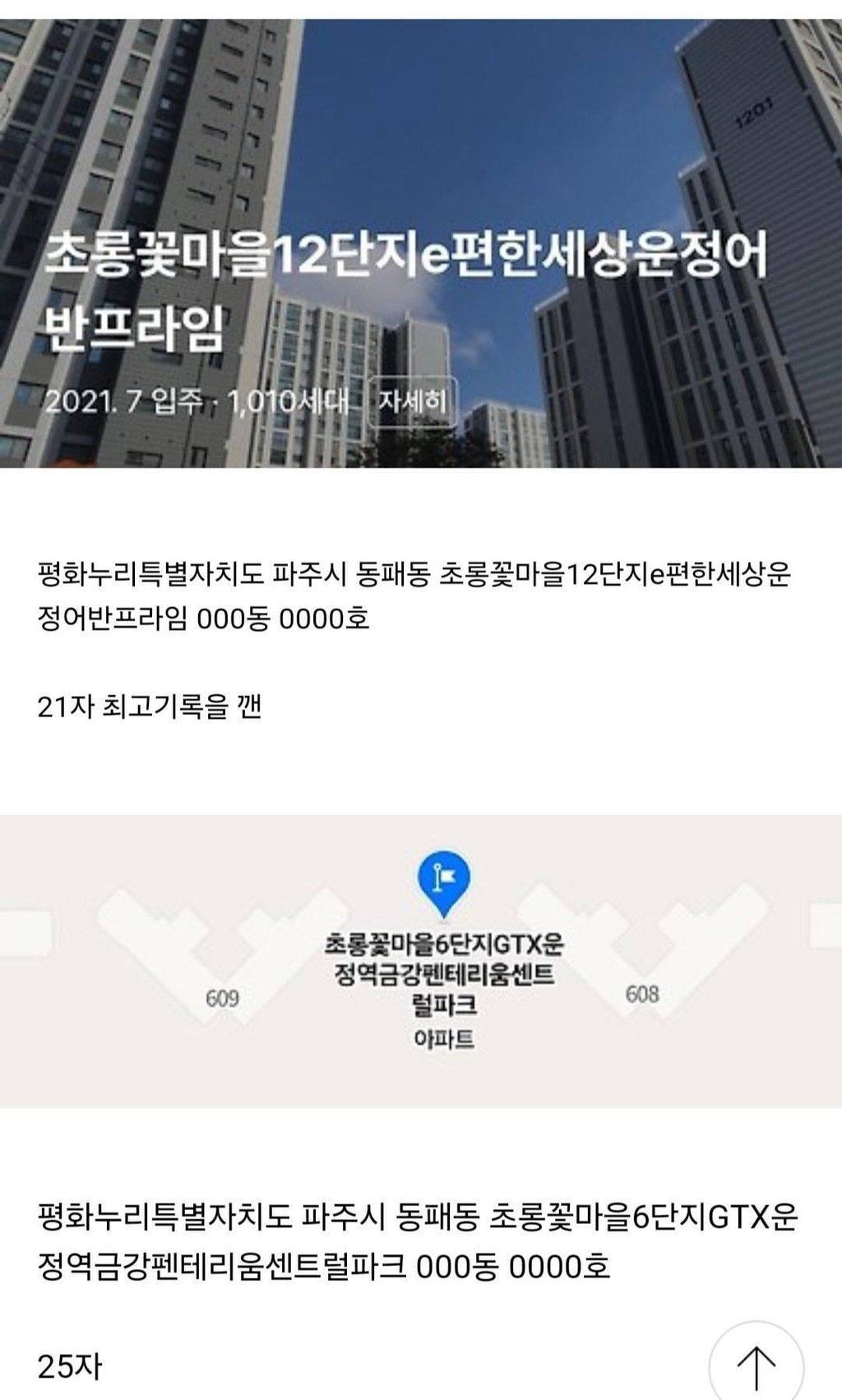Open the map image showing 6단지 apartment pin
842x1400 pixels.
pyautogui.click(x=421, y=961)
